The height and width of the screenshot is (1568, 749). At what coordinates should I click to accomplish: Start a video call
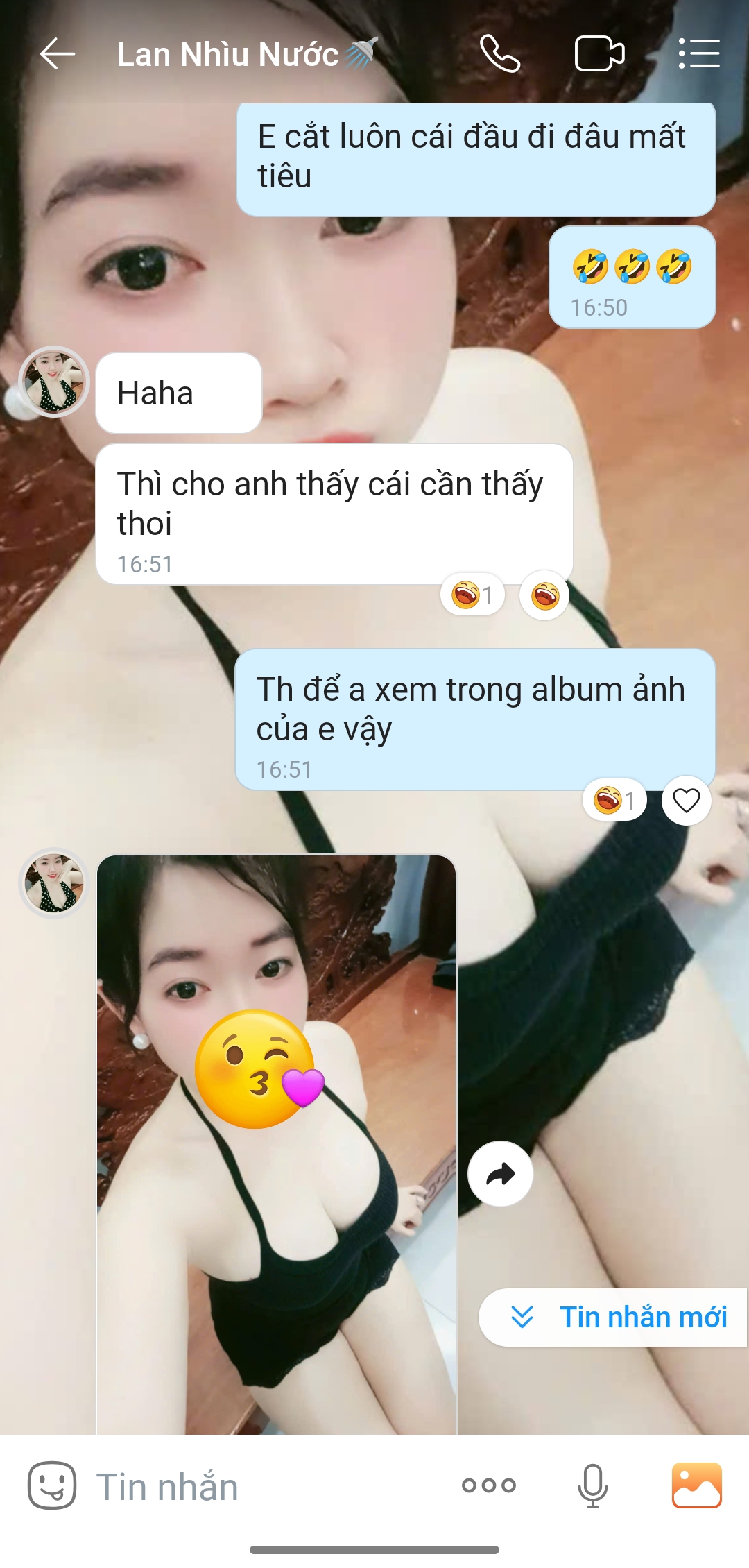[599, 54]
